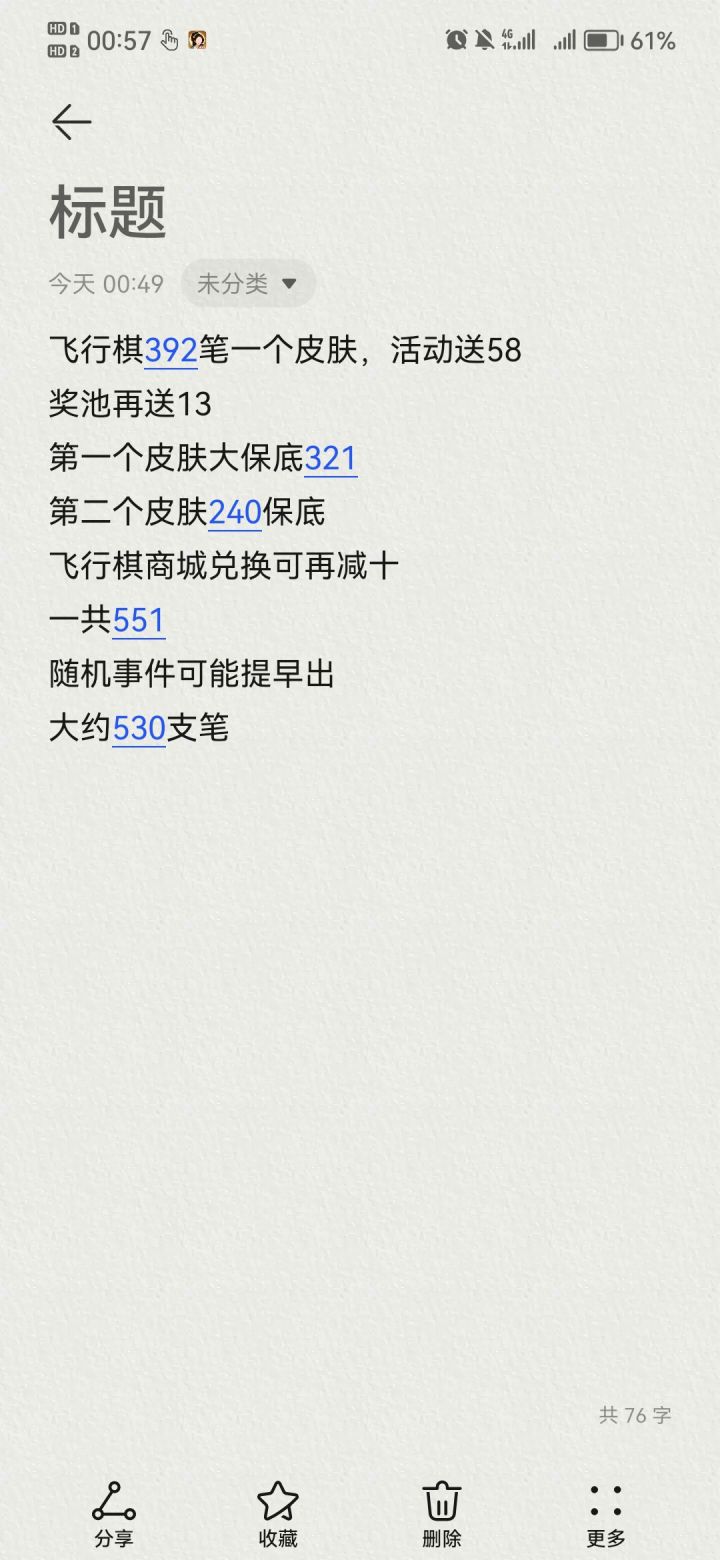The width and height of the screenshot is (720, 1560).
Task: Tap the 标题 title field
Action: pyautogui.click(x=108, y=212)
